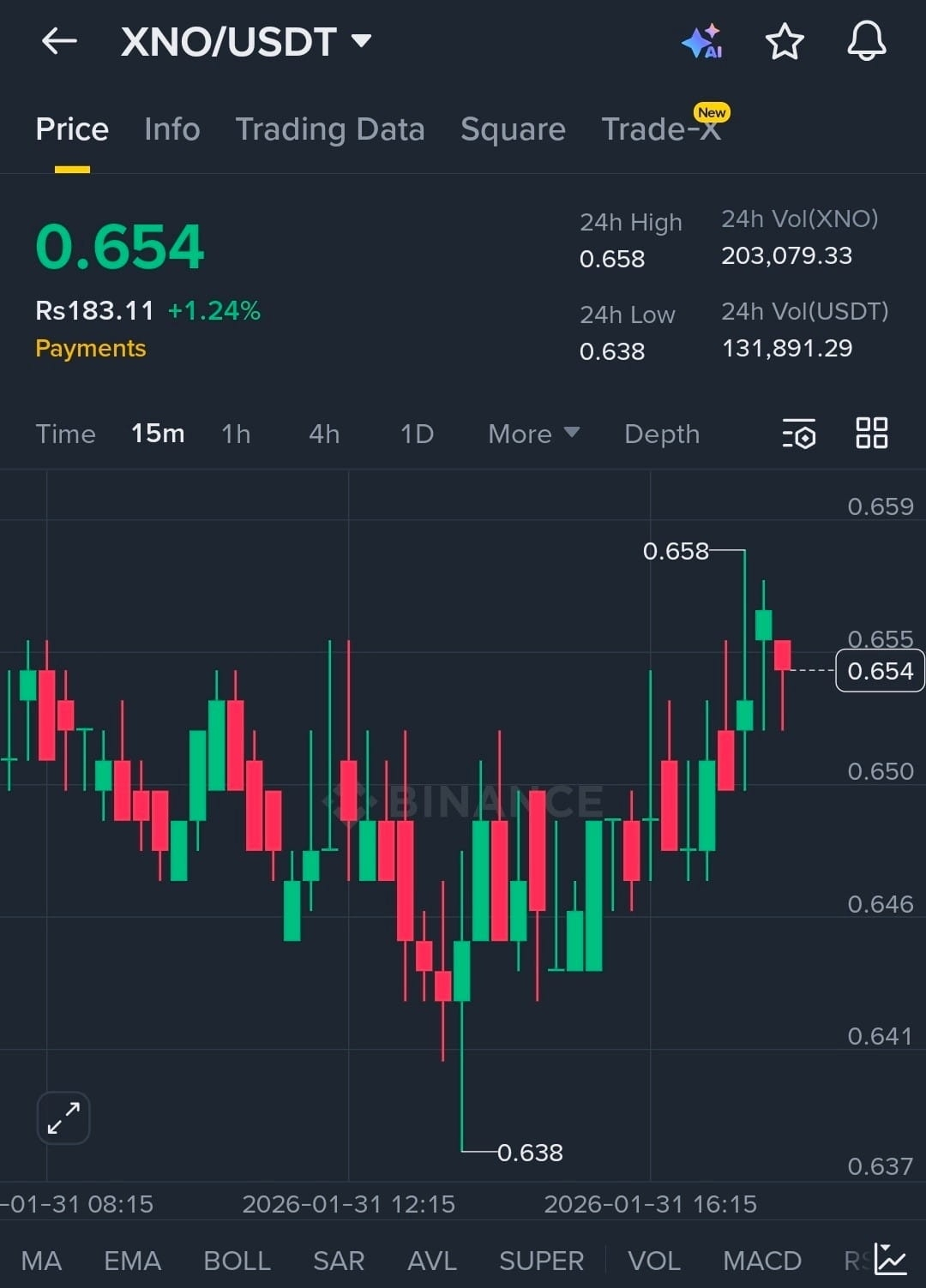Expand the More intervals dropdown

tap(533, 434)
